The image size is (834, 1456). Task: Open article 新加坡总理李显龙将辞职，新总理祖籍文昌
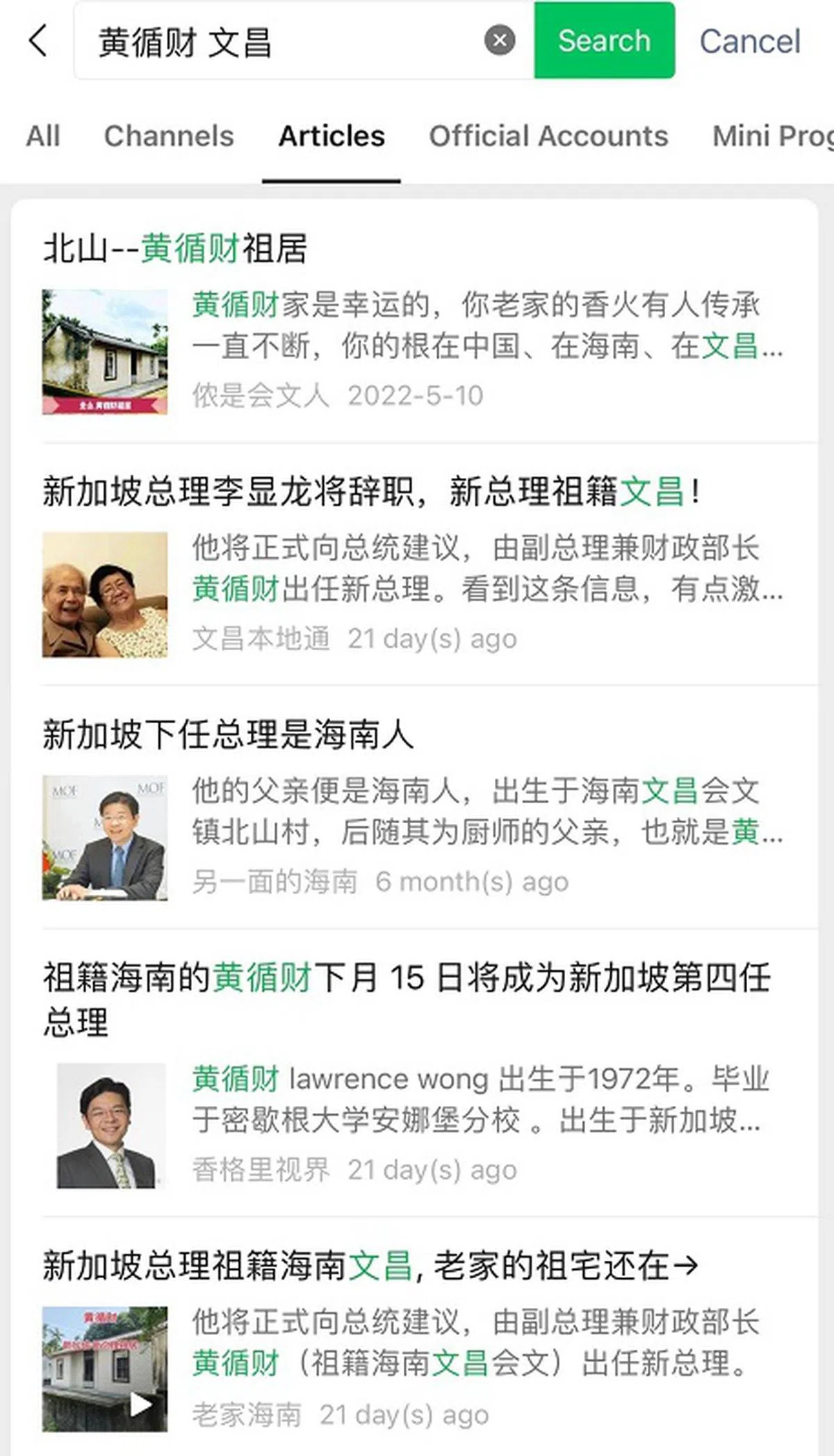click(x=371, y=492)
